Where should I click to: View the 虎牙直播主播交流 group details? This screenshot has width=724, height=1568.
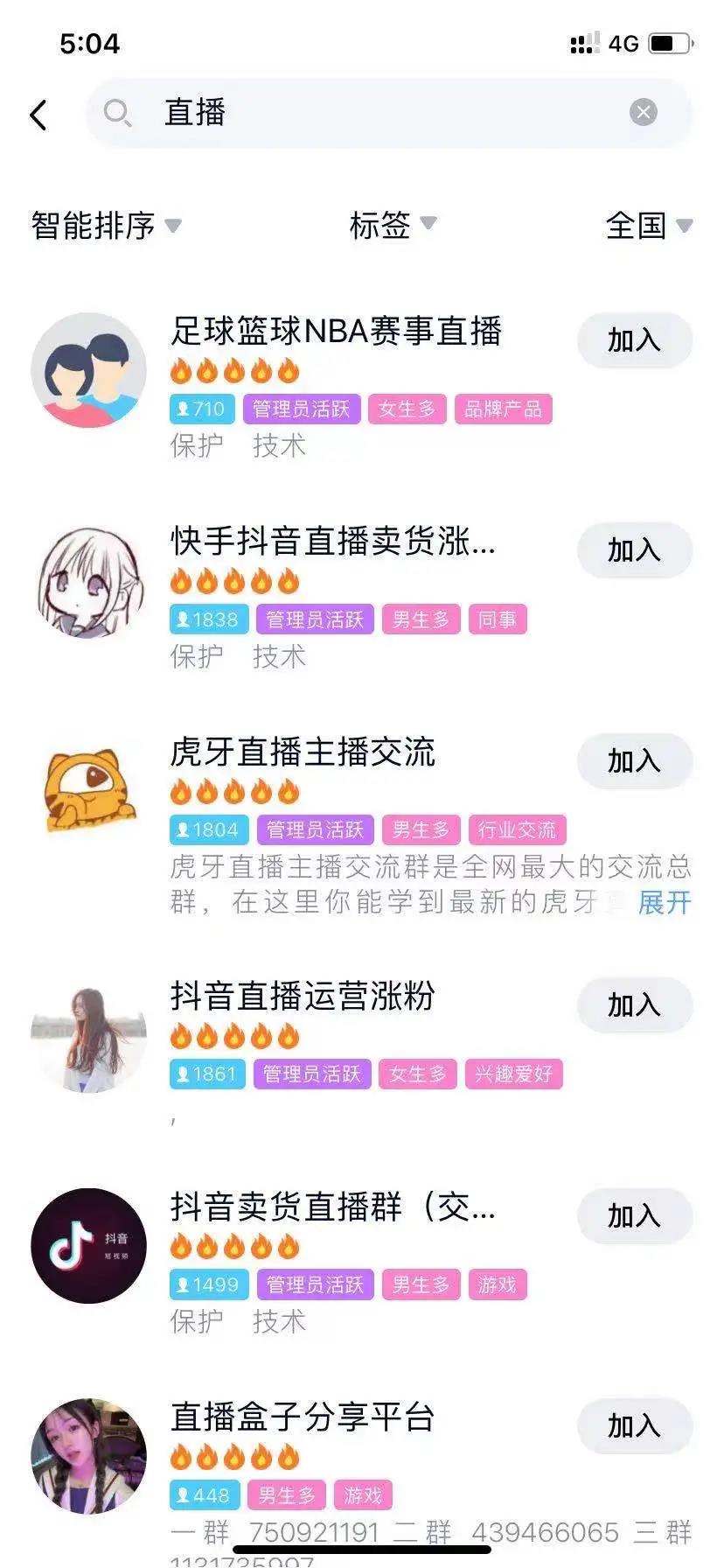pos(303,752)
